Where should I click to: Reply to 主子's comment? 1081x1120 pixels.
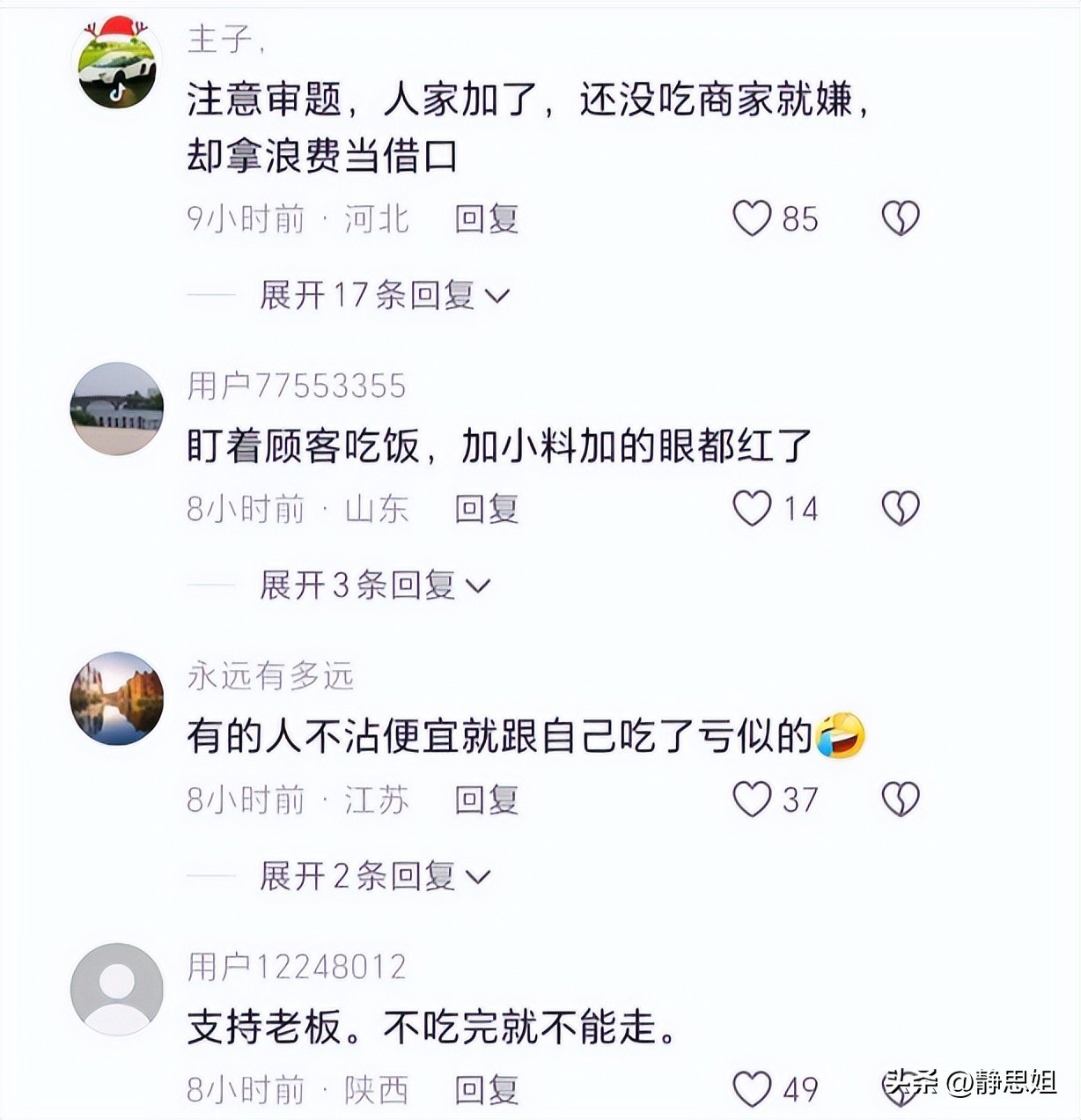point(486,218)
